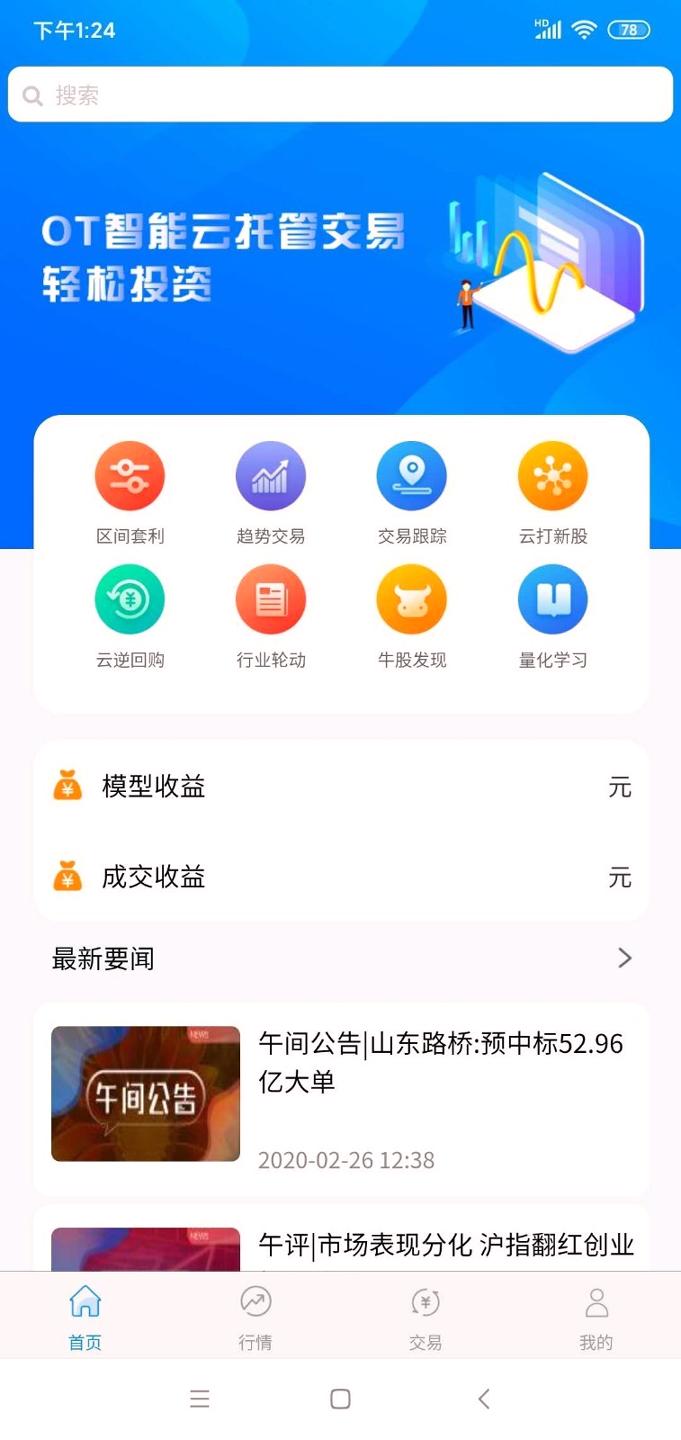Tap the system back button

(484, 1399)
